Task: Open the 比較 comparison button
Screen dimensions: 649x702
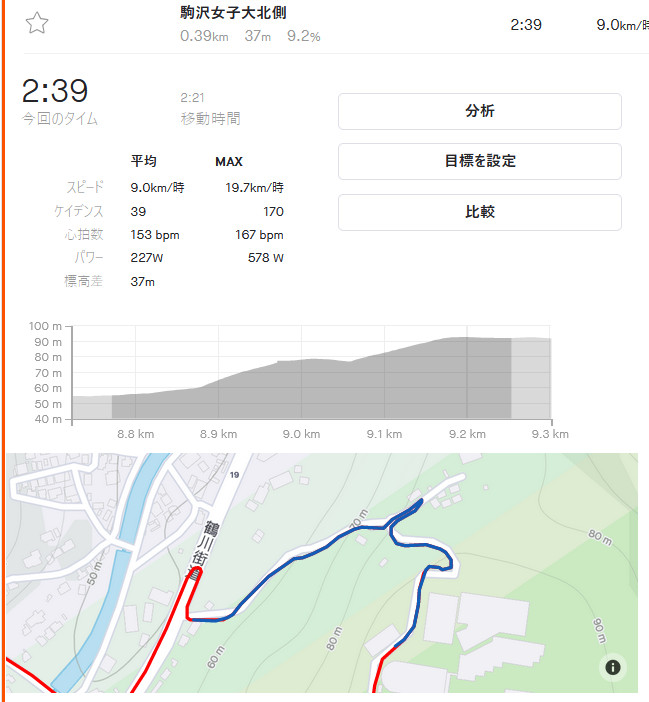Action: pyautogui.click(x=479, y=212)
